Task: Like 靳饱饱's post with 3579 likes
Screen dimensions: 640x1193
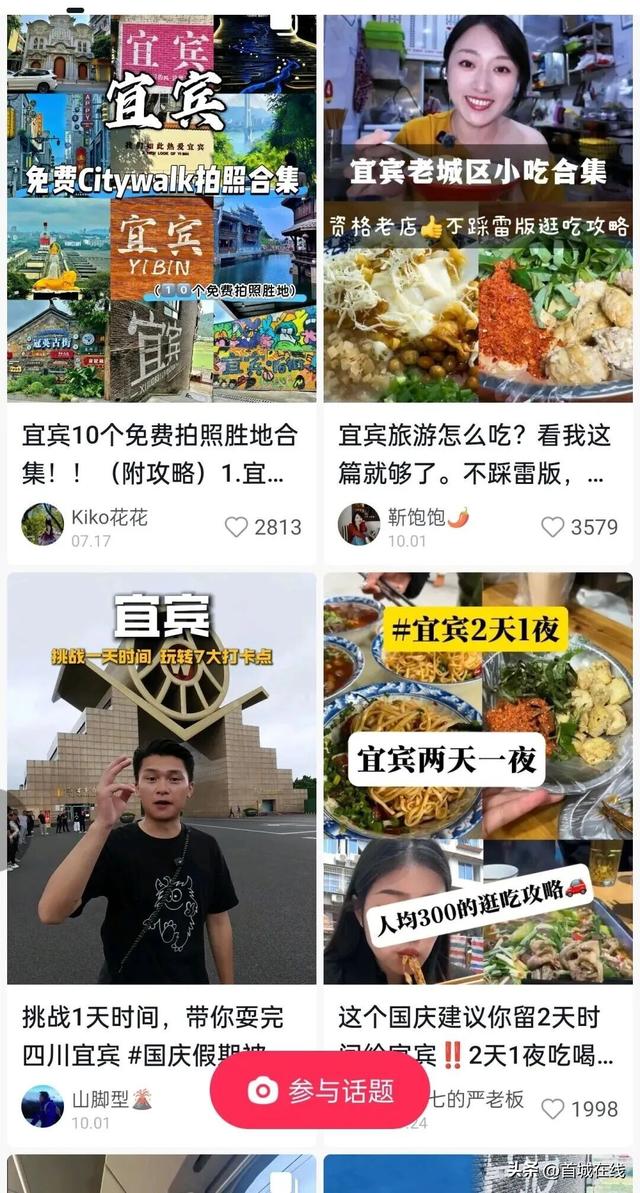Action: pyautogui.click(x=553, y=527)
